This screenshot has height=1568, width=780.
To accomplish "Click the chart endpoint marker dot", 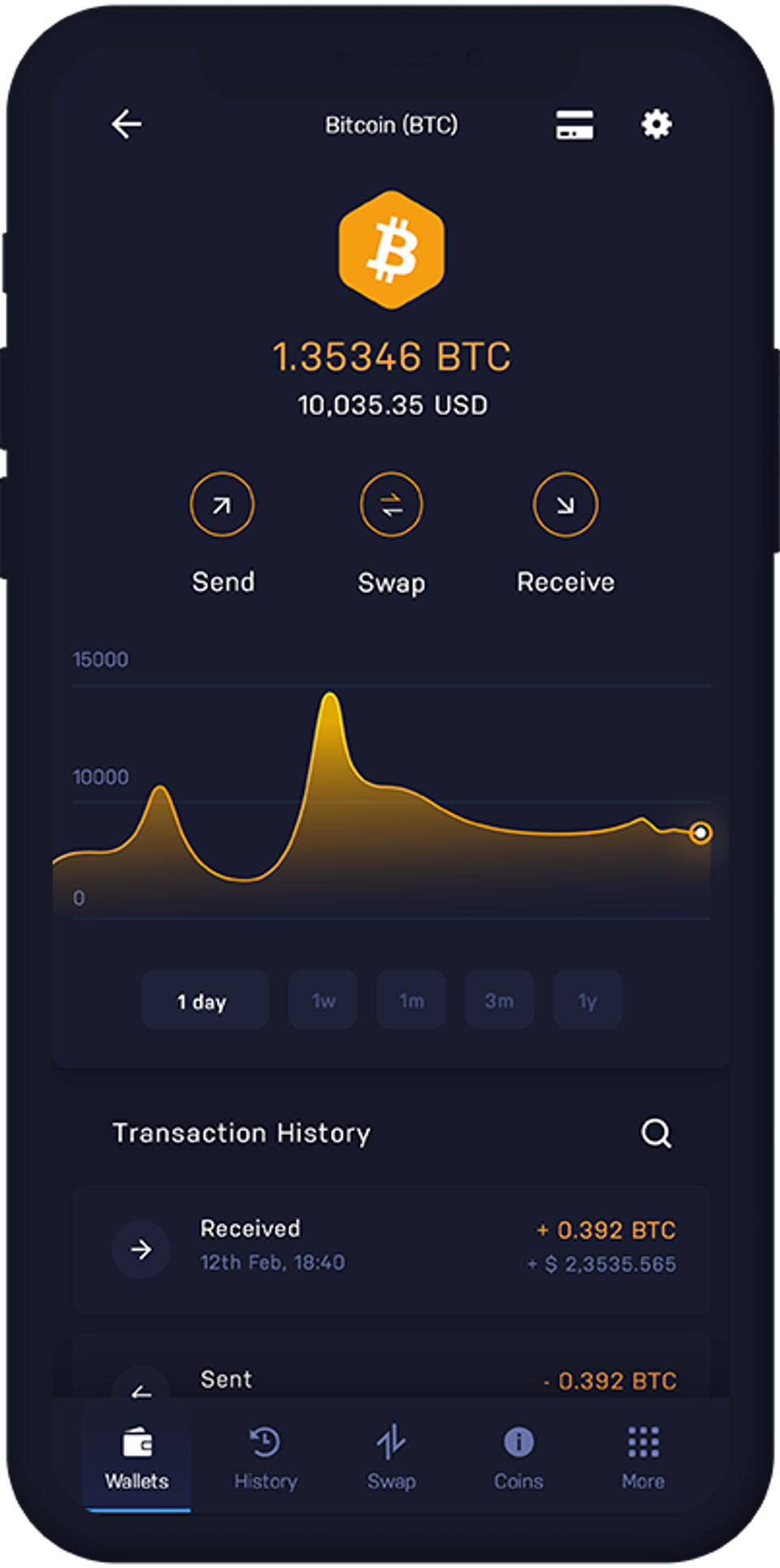I will click(x=700, y=831).
